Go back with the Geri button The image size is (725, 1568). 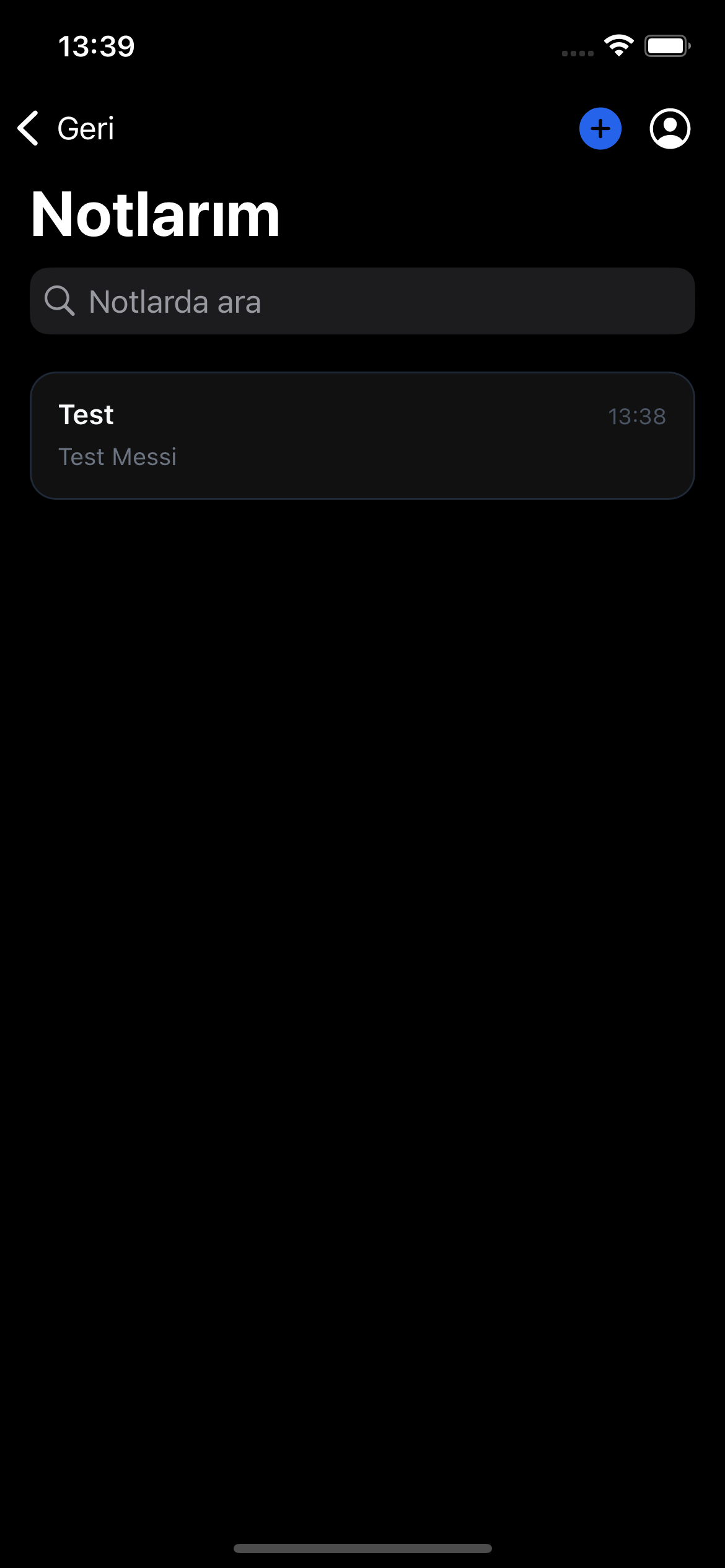[66, 129]
